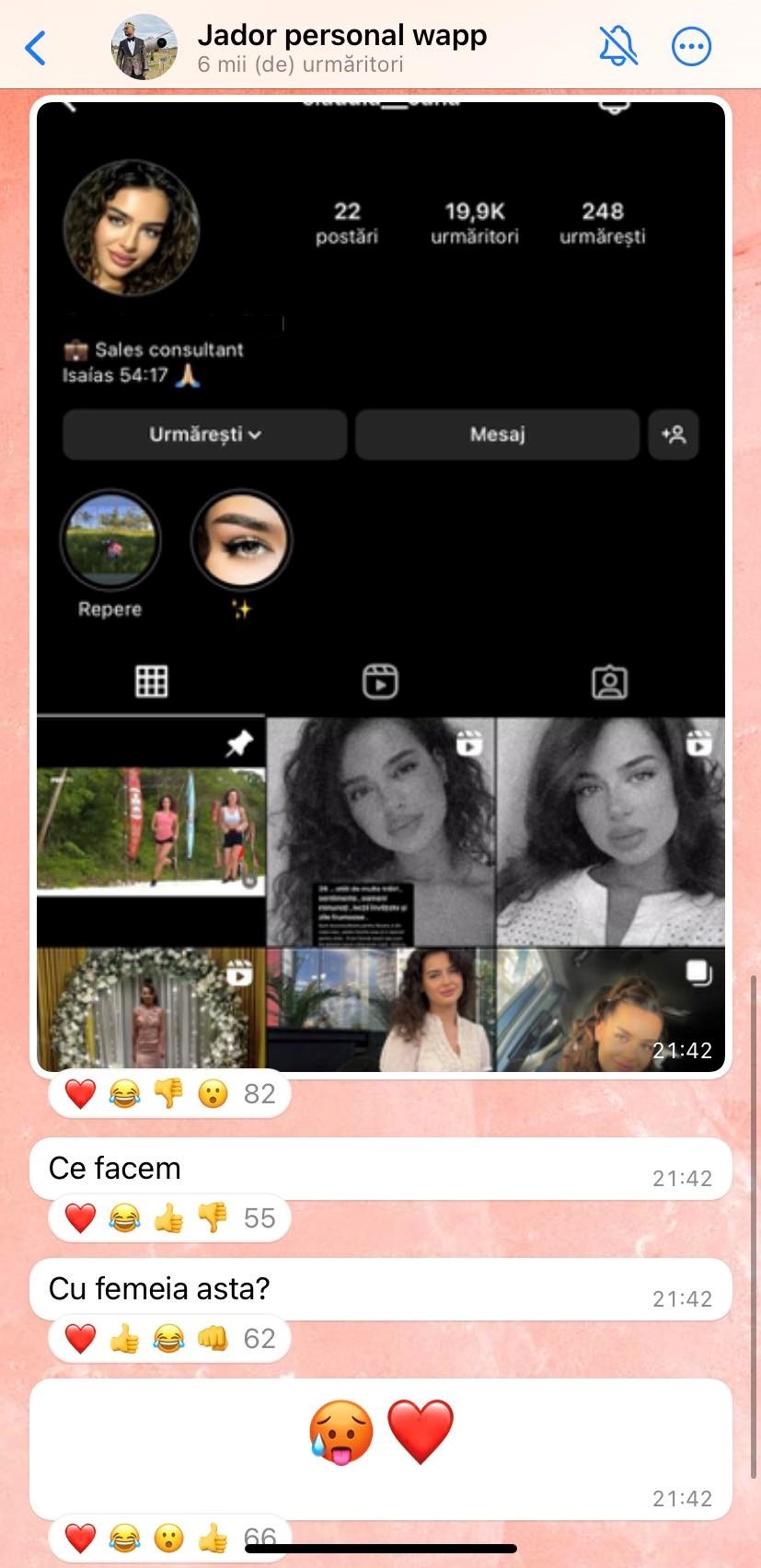Open the shared Instagram profile screenshot
The width and height of the screenshot is (761, 1568).
coord(380,586)
